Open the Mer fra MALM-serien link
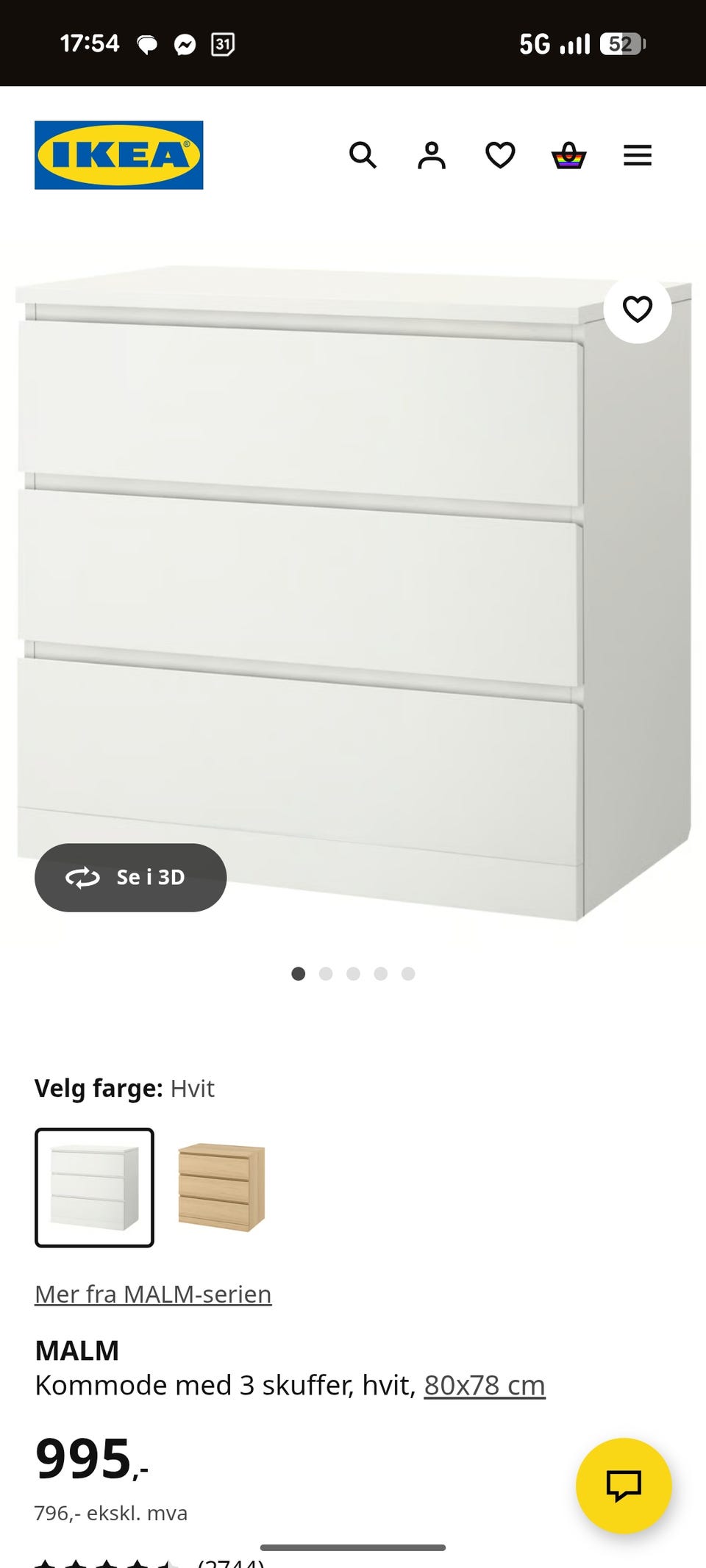This screenshot has width=706, height=1568. tap(153, 1294)
